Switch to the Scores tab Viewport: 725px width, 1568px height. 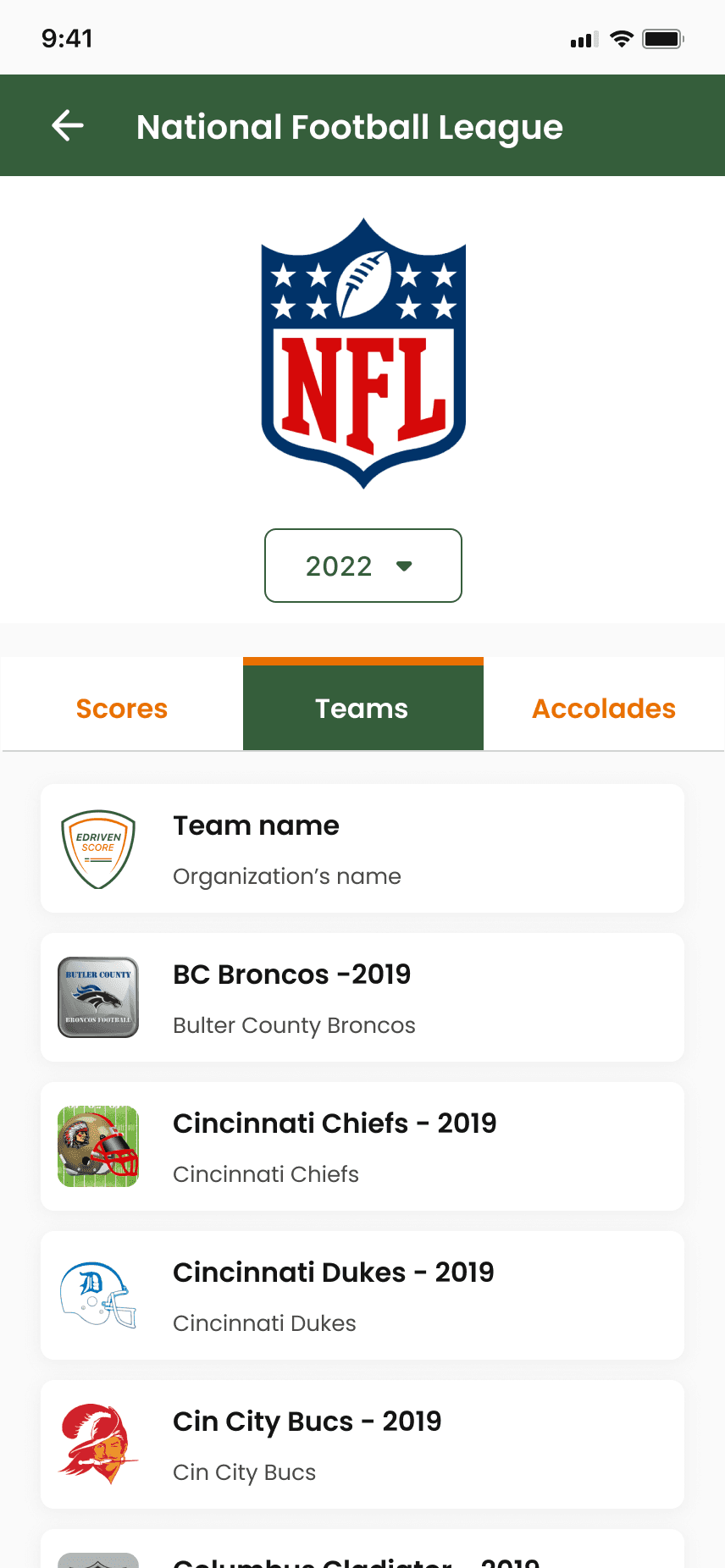(122, 708)
